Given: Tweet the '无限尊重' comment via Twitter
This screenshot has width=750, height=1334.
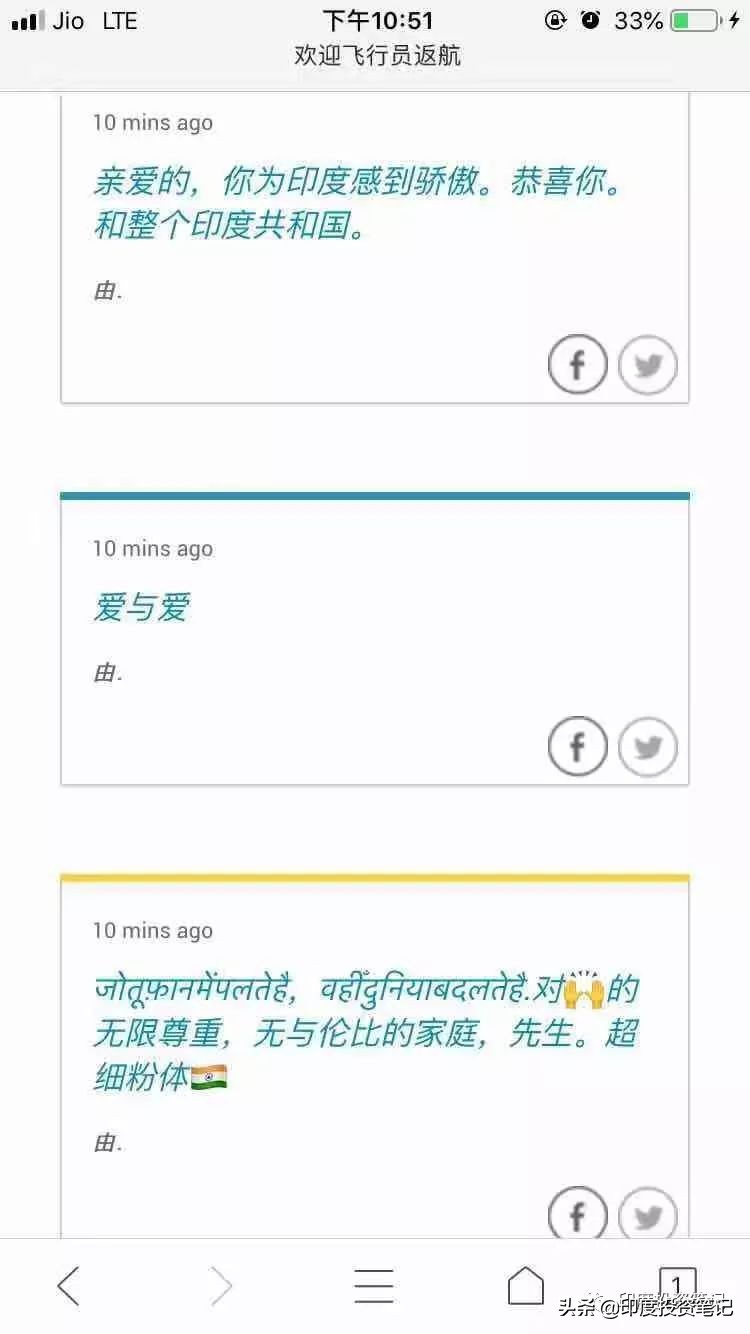Looking at the screenshot, I should pos(648,1216).
